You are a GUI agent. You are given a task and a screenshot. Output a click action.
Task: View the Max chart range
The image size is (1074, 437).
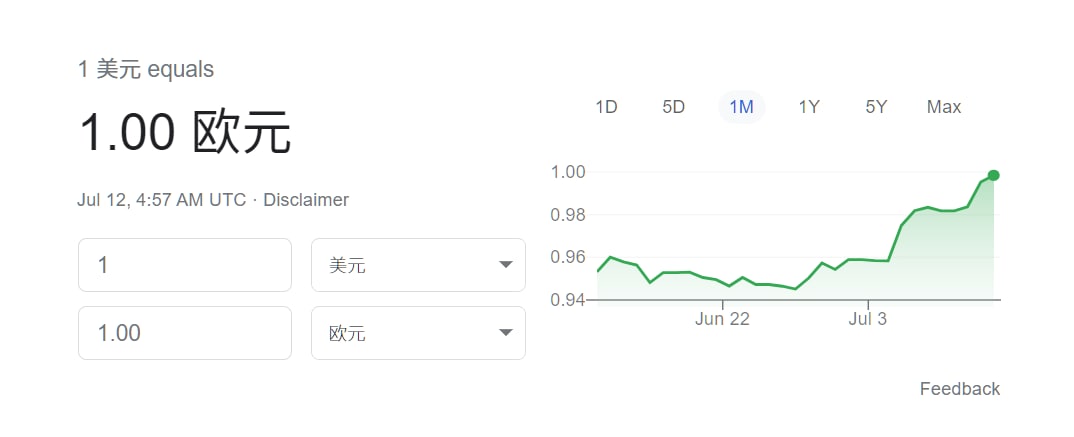click(x=943, y=107)
